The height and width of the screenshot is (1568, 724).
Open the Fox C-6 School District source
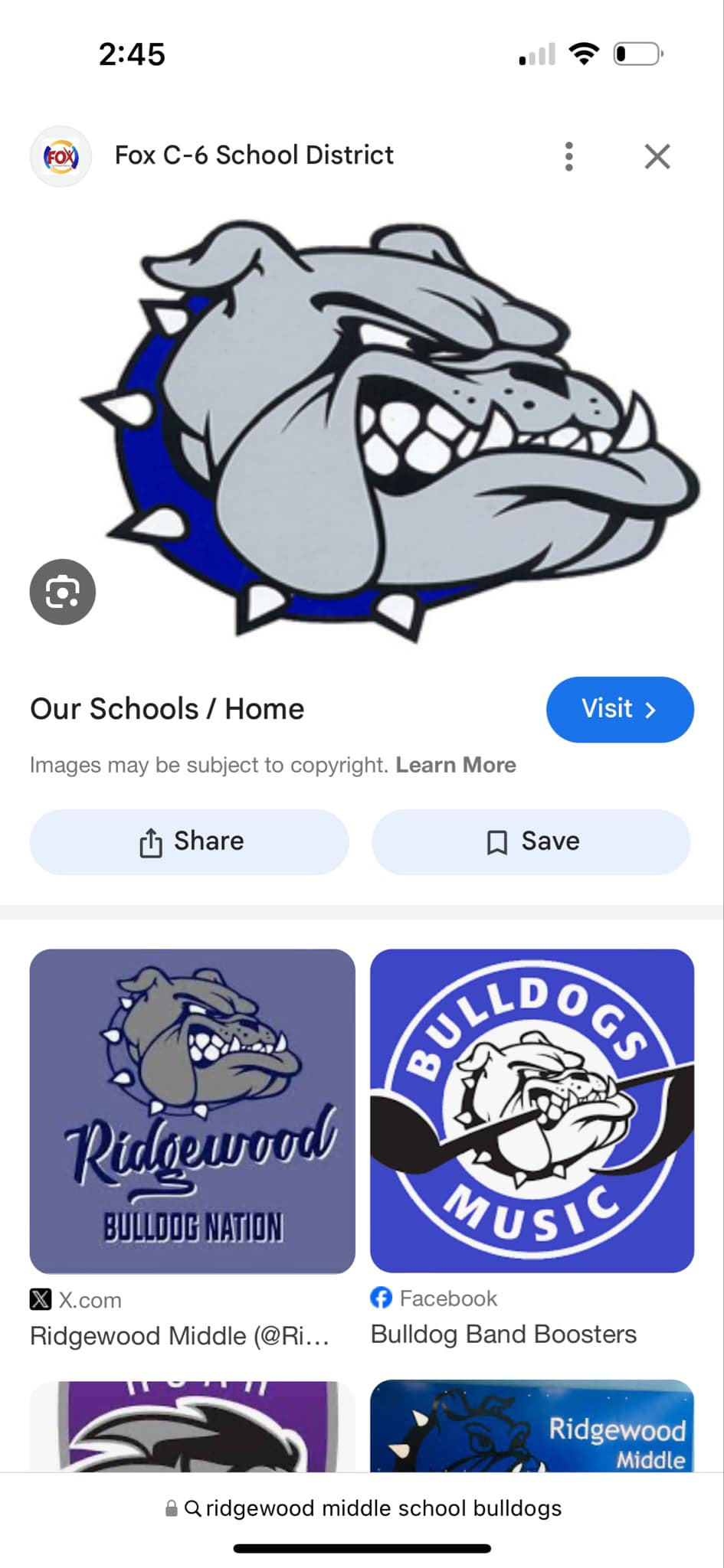(x=253, y=155)
